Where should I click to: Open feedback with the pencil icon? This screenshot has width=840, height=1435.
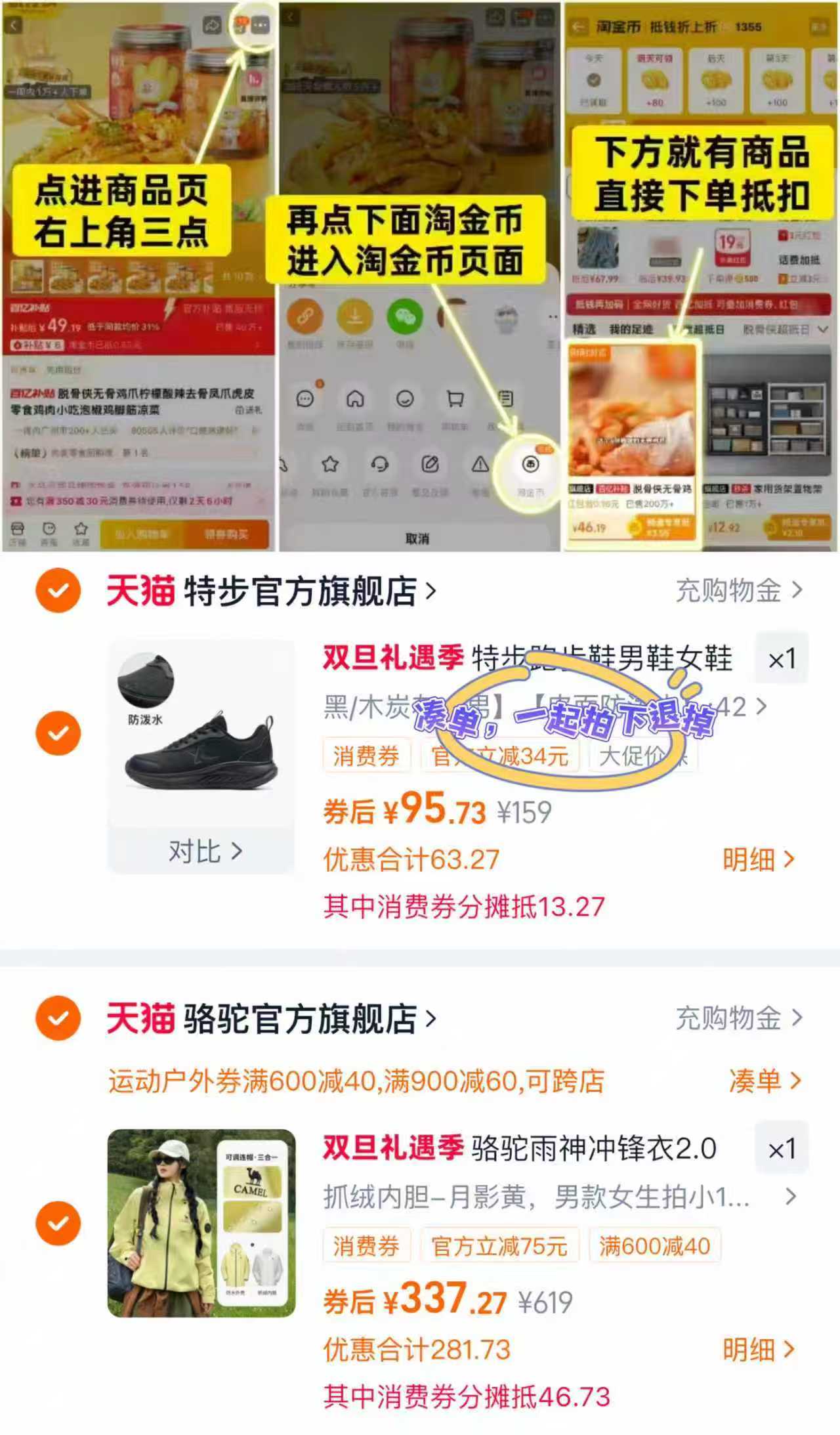click(x=430, y=465)
